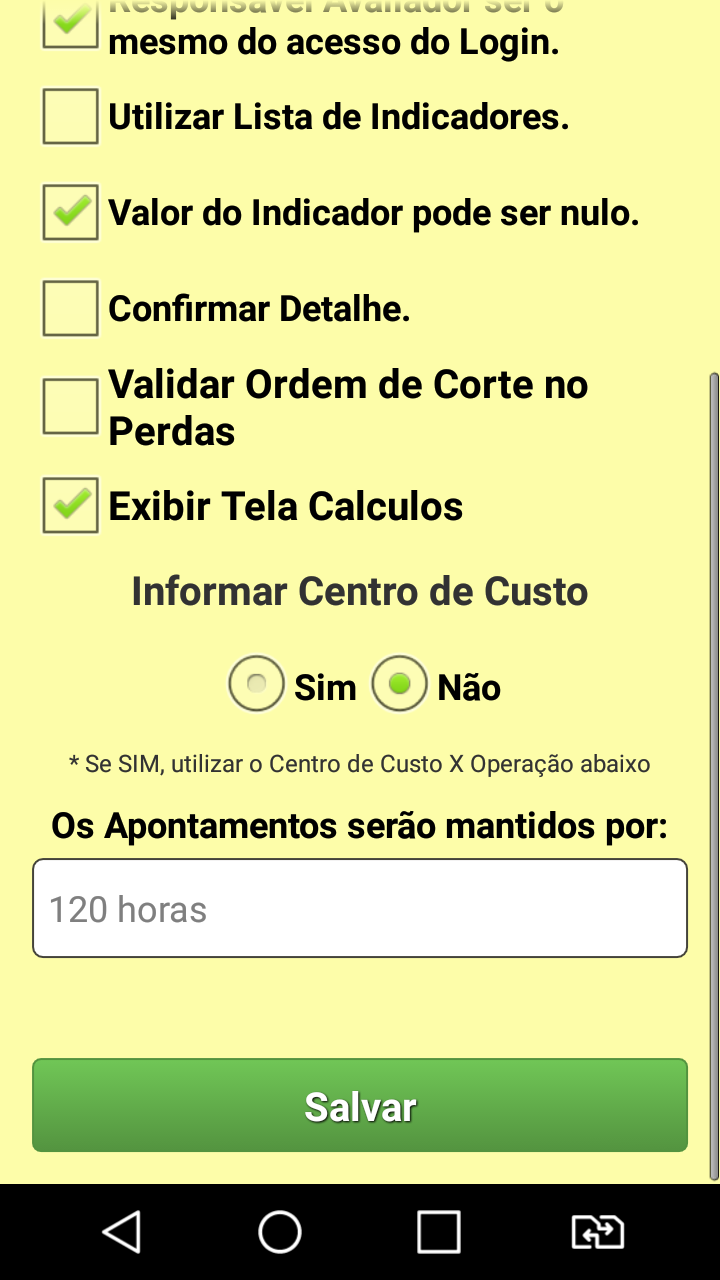
Task: Enable Utilizar Lista de Indicadores
Action: 70,117
